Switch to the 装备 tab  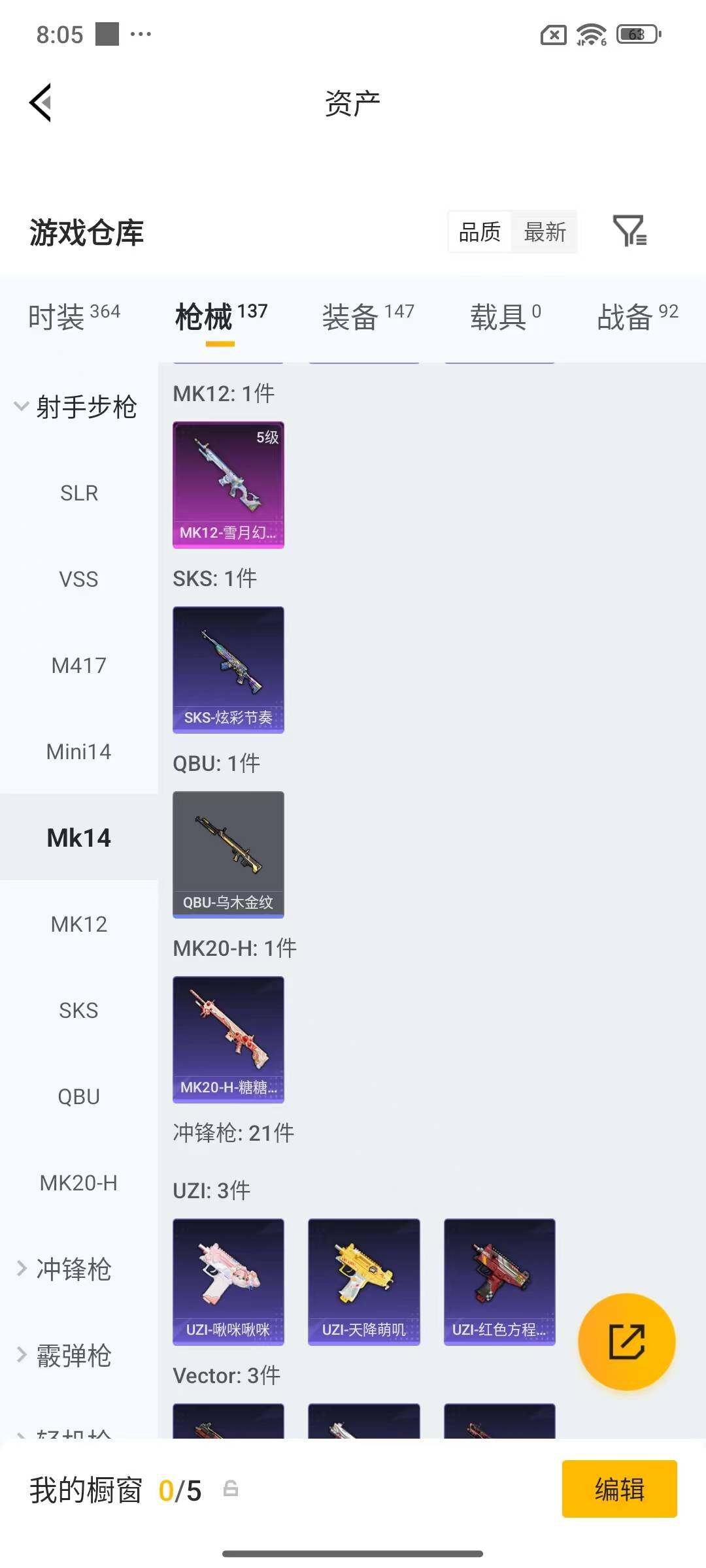[368, 317]
